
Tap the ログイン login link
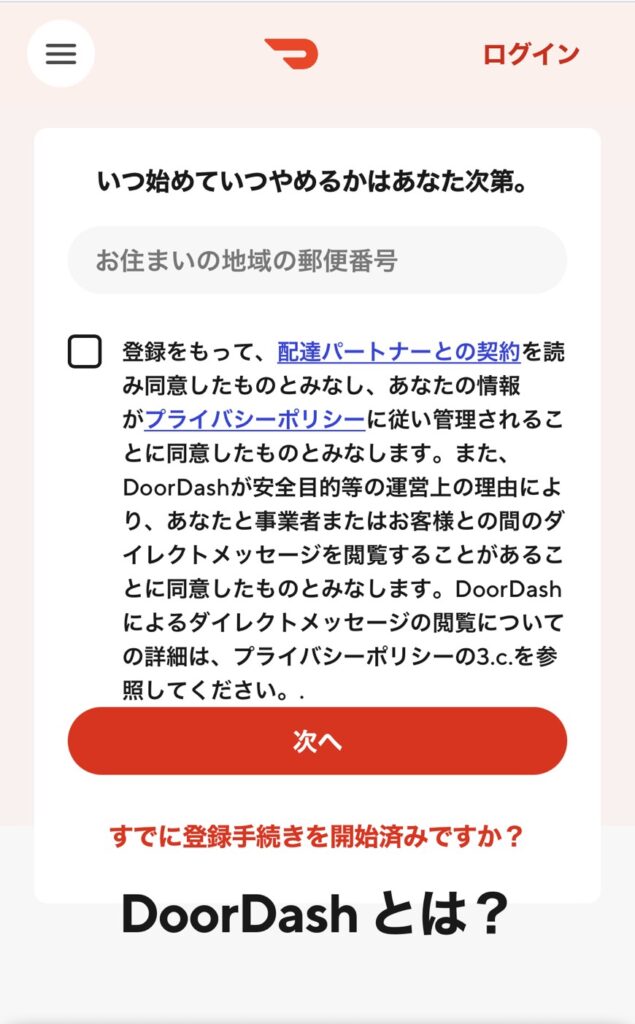(x=530, y=54)
